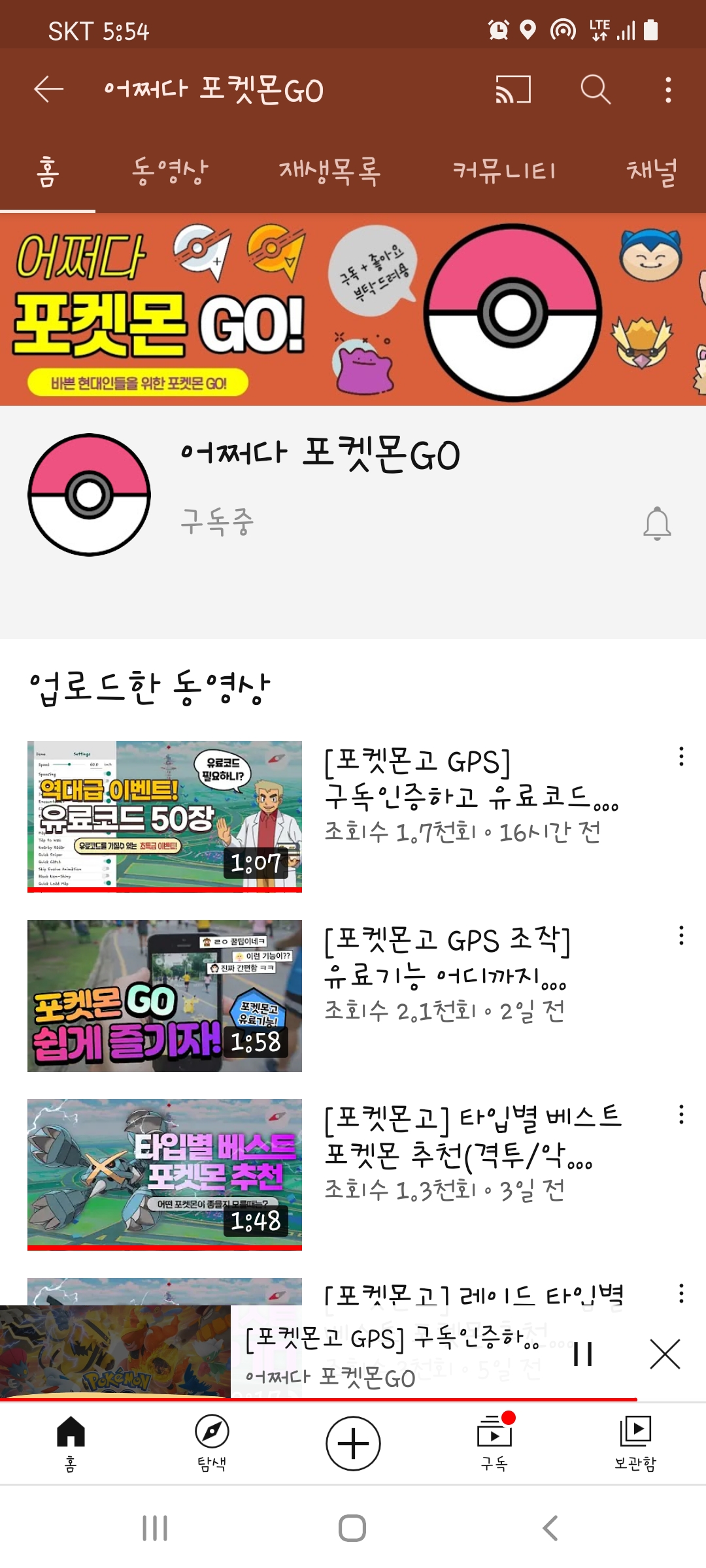Select the 채널 tab
The image size is (706, 1568).
pos(651,171)
